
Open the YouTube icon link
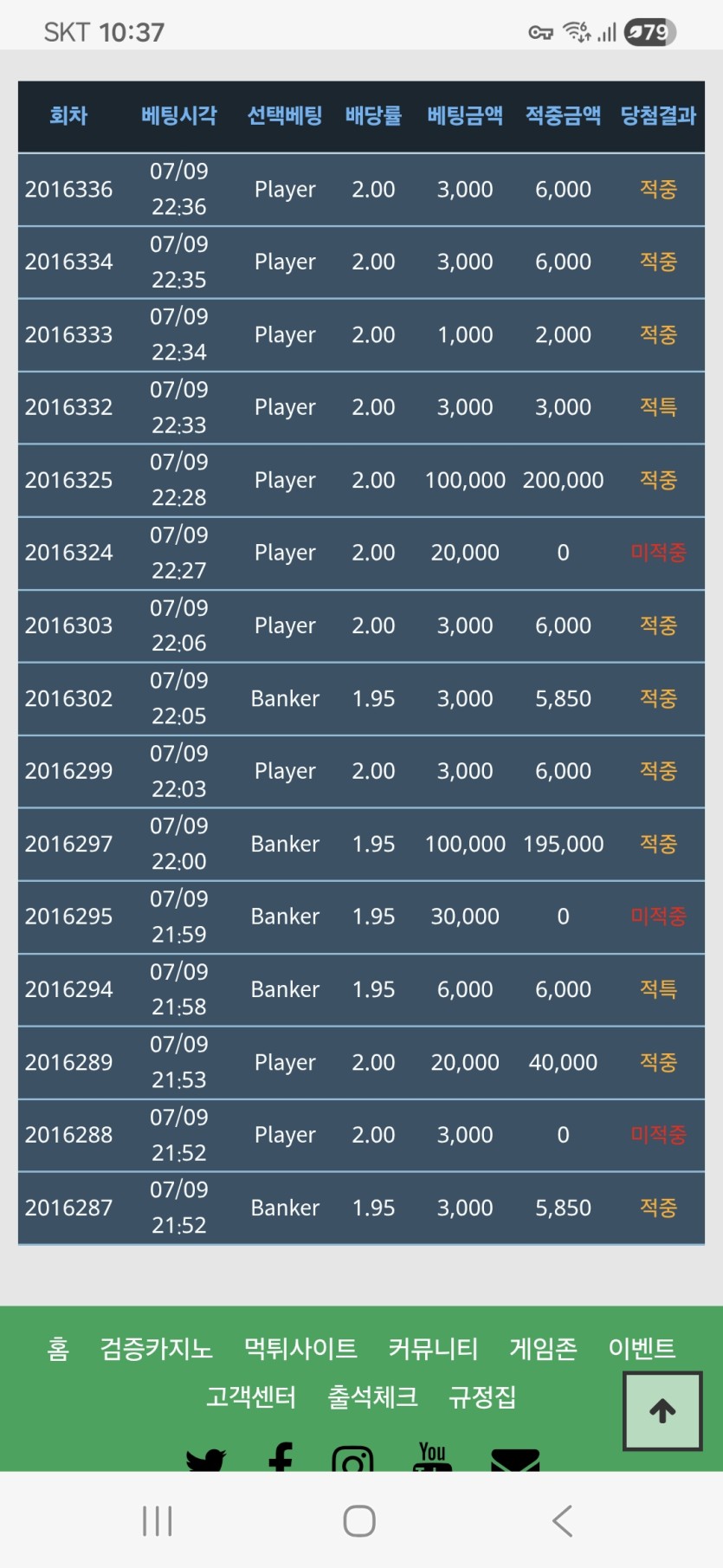click(432, 1456)
